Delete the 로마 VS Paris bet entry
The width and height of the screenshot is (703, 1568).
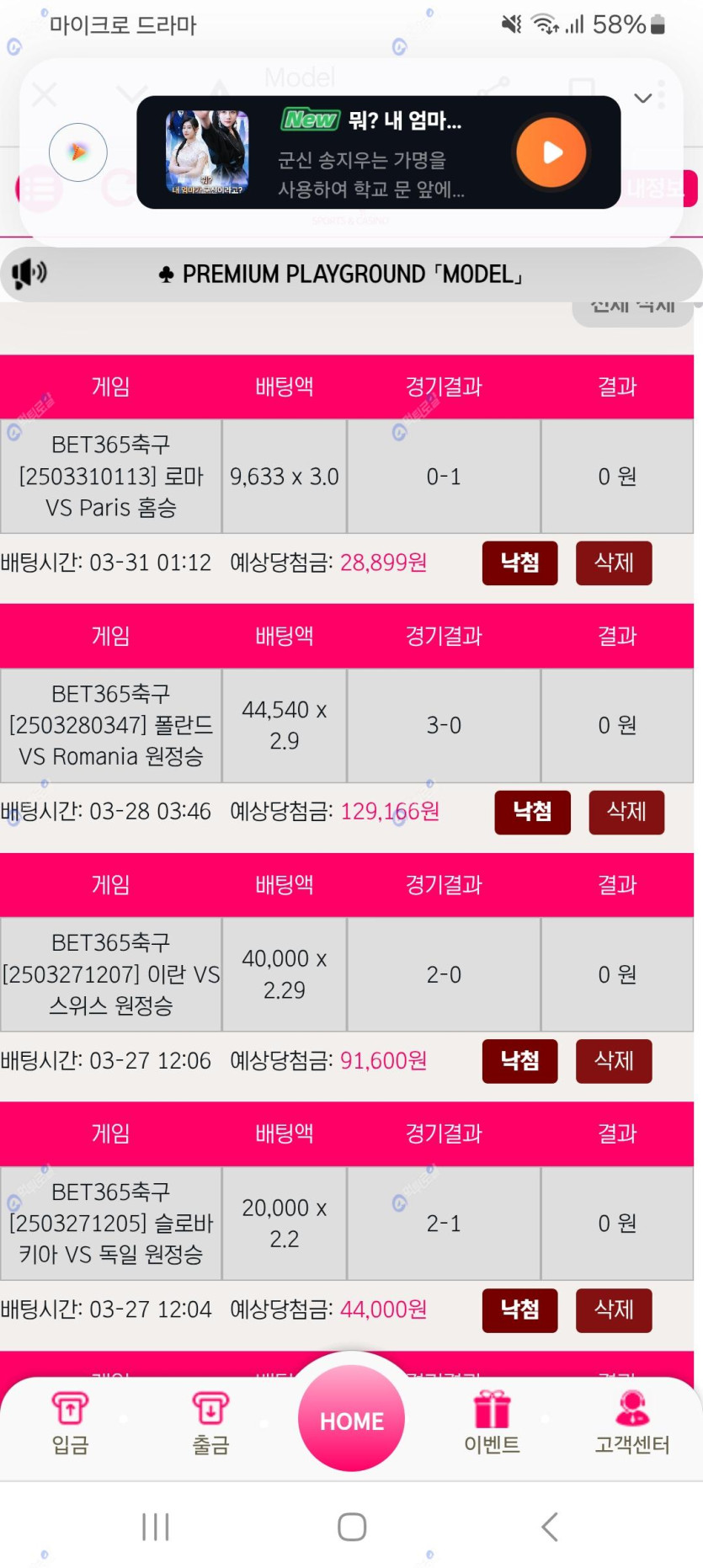coord(614,563)
